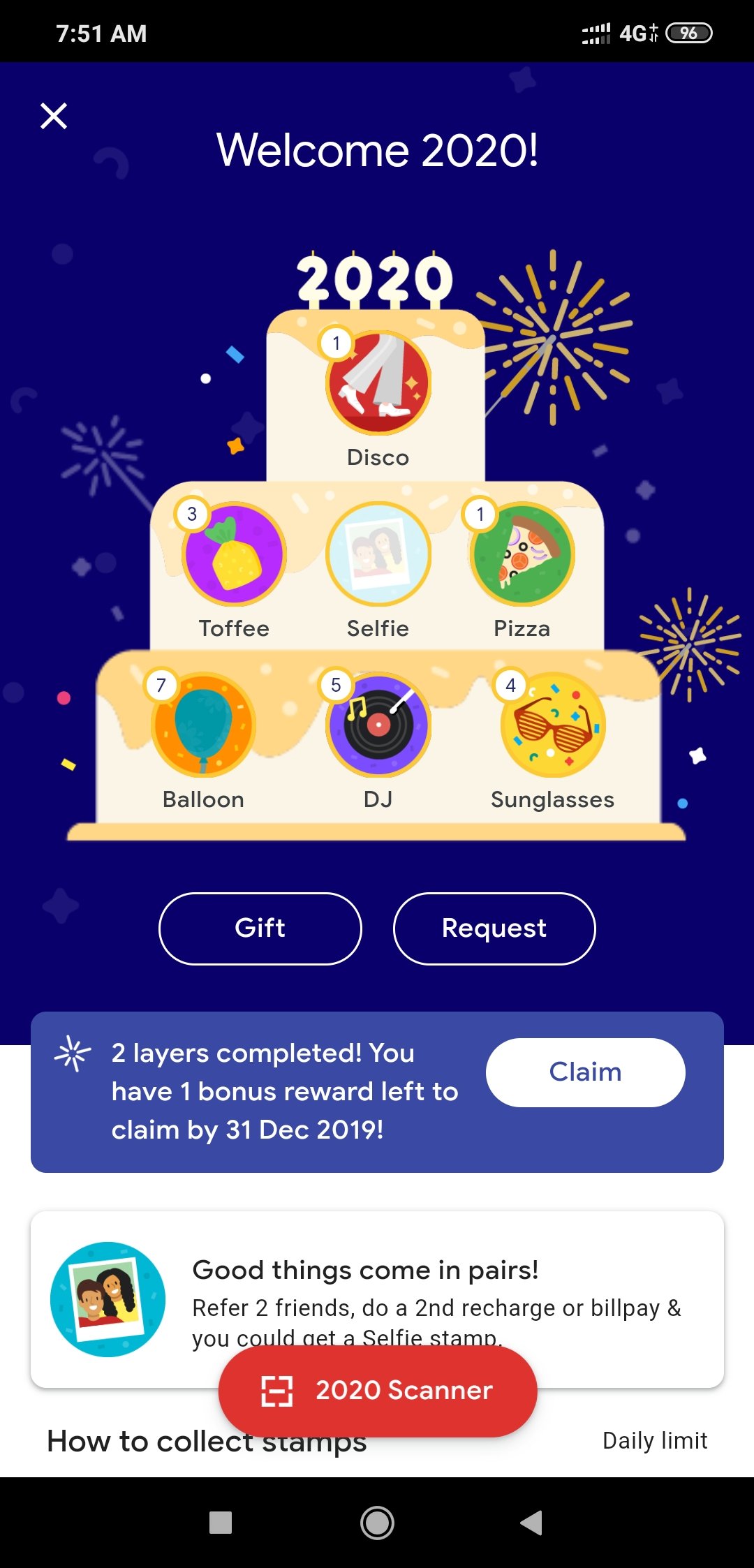
Task: Open the Pizza stamp
Action: (522, 554)
